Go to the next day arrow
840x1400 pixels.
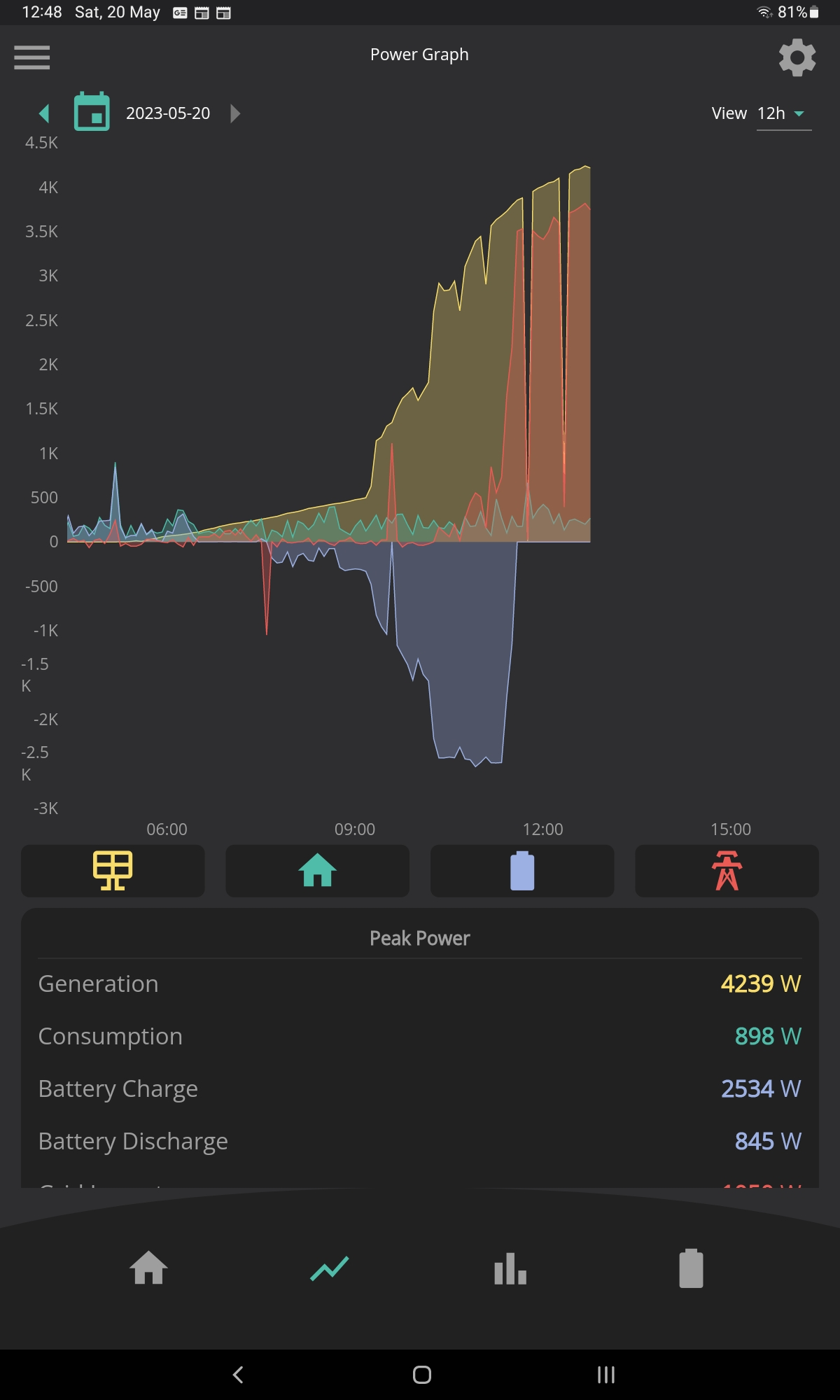coord(236,113)
